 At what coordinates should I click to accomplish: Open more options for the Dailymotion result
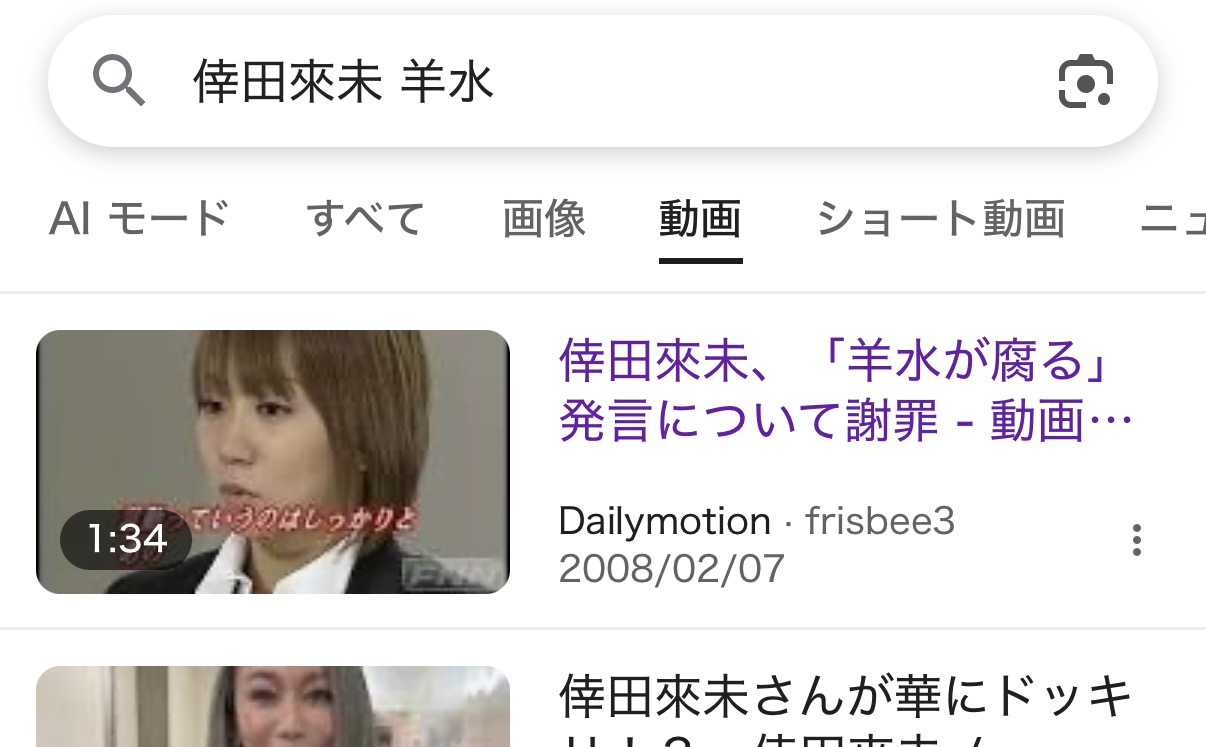pyautogui.click(x=1136, y=540)
